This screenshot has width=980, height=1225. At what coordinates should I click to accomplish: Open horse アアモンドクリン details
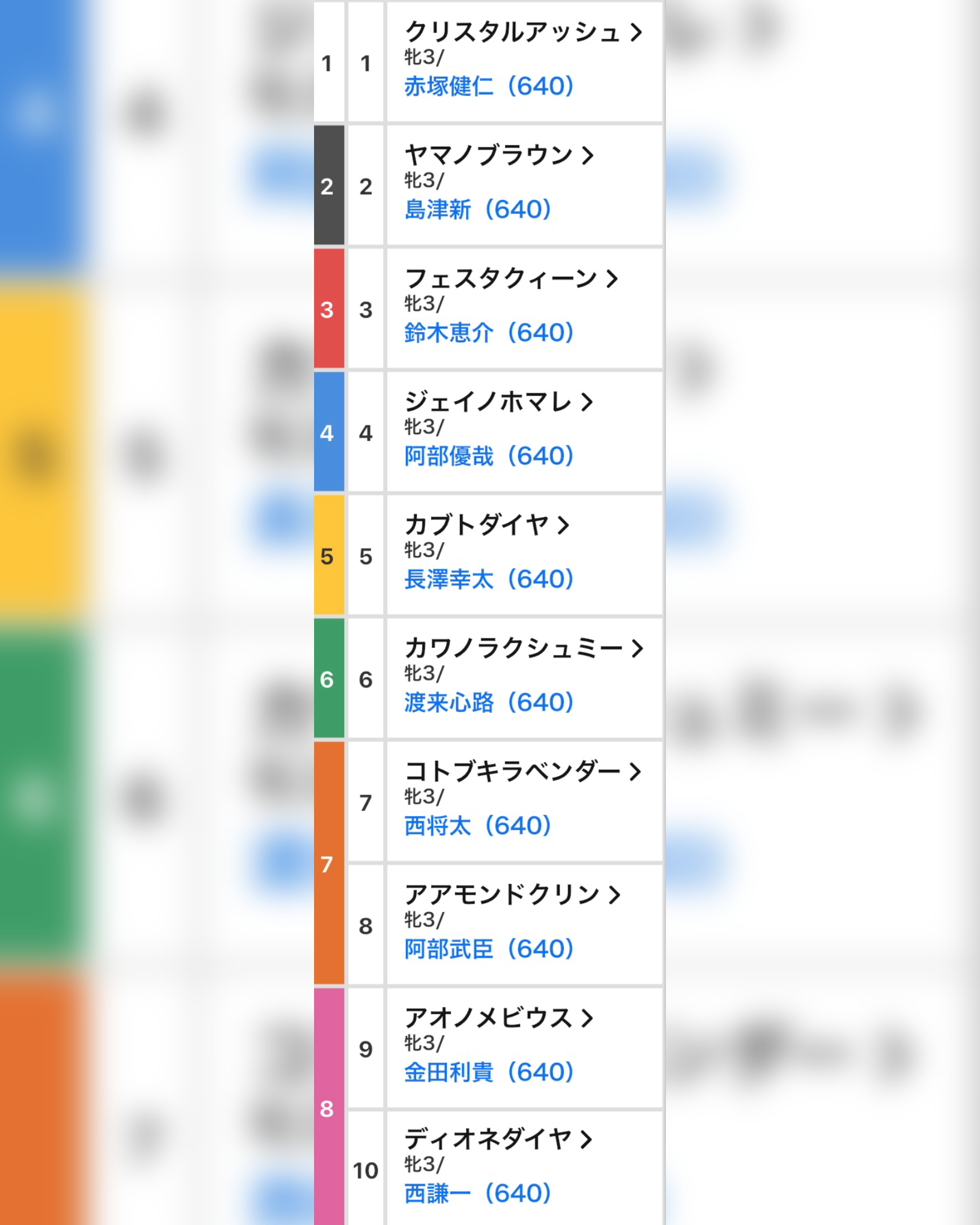512,895
